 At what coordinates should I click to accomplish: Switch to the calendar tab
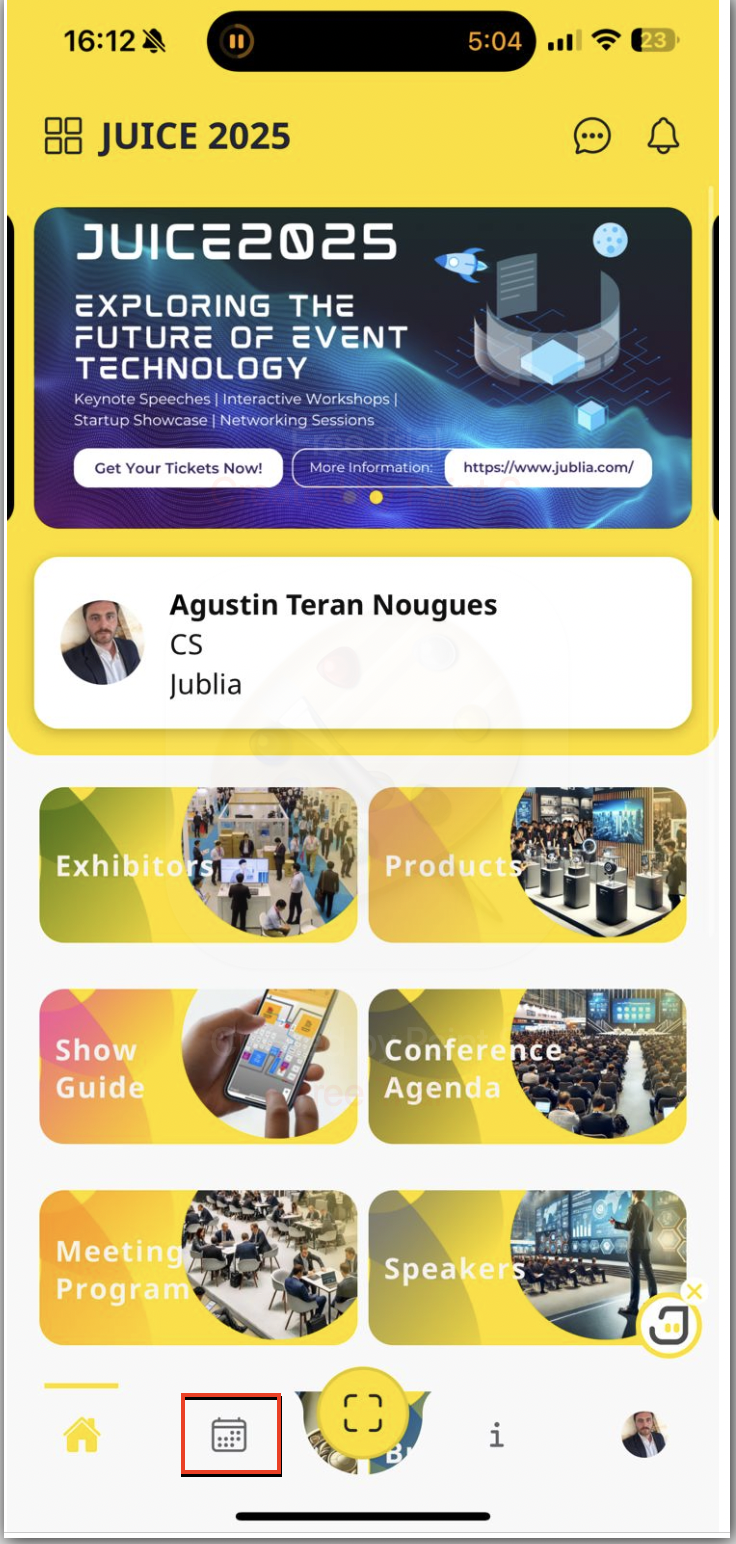230,1435
